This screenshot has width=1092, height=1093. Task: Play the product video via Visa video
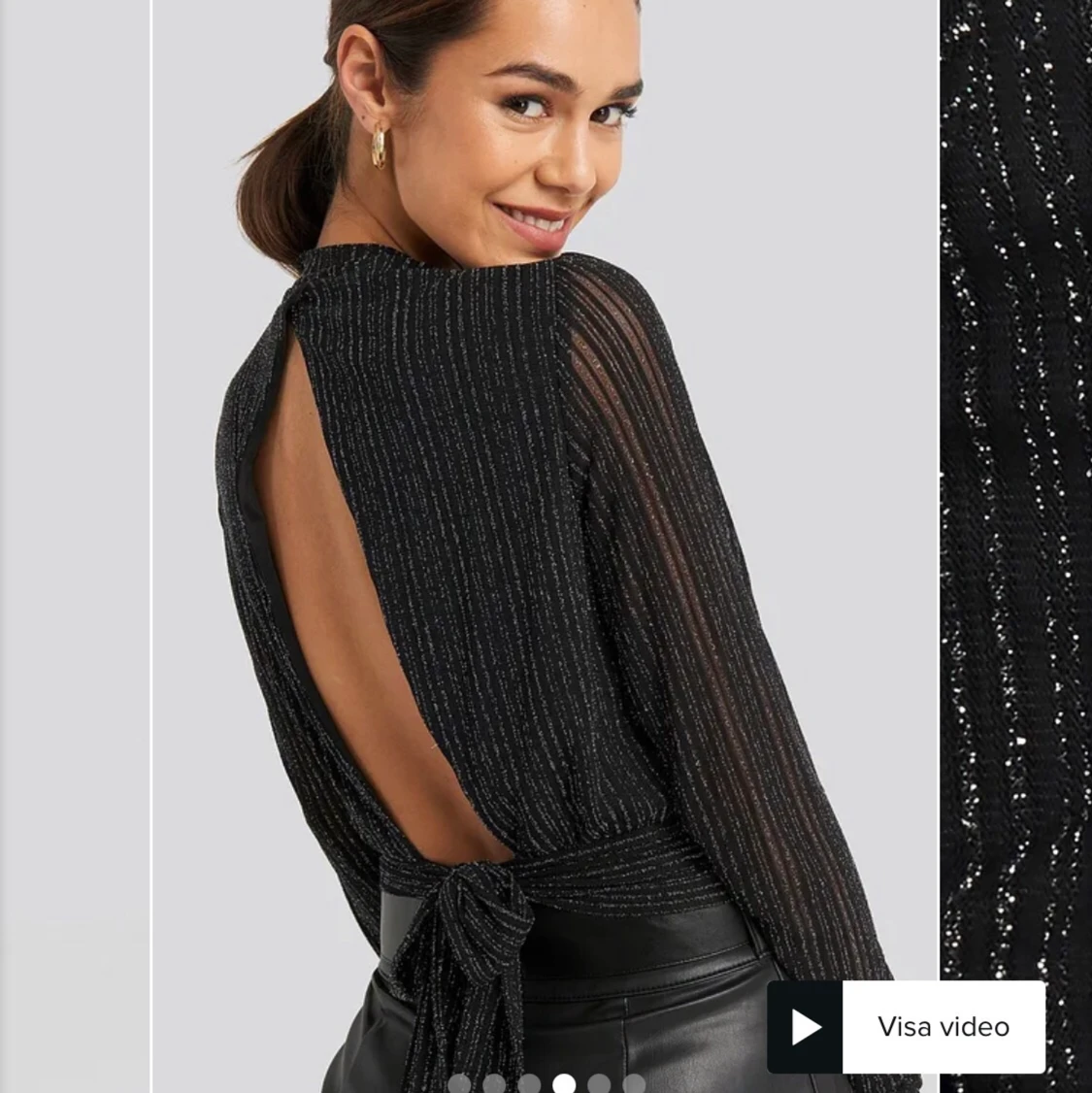pos(905,1027)
